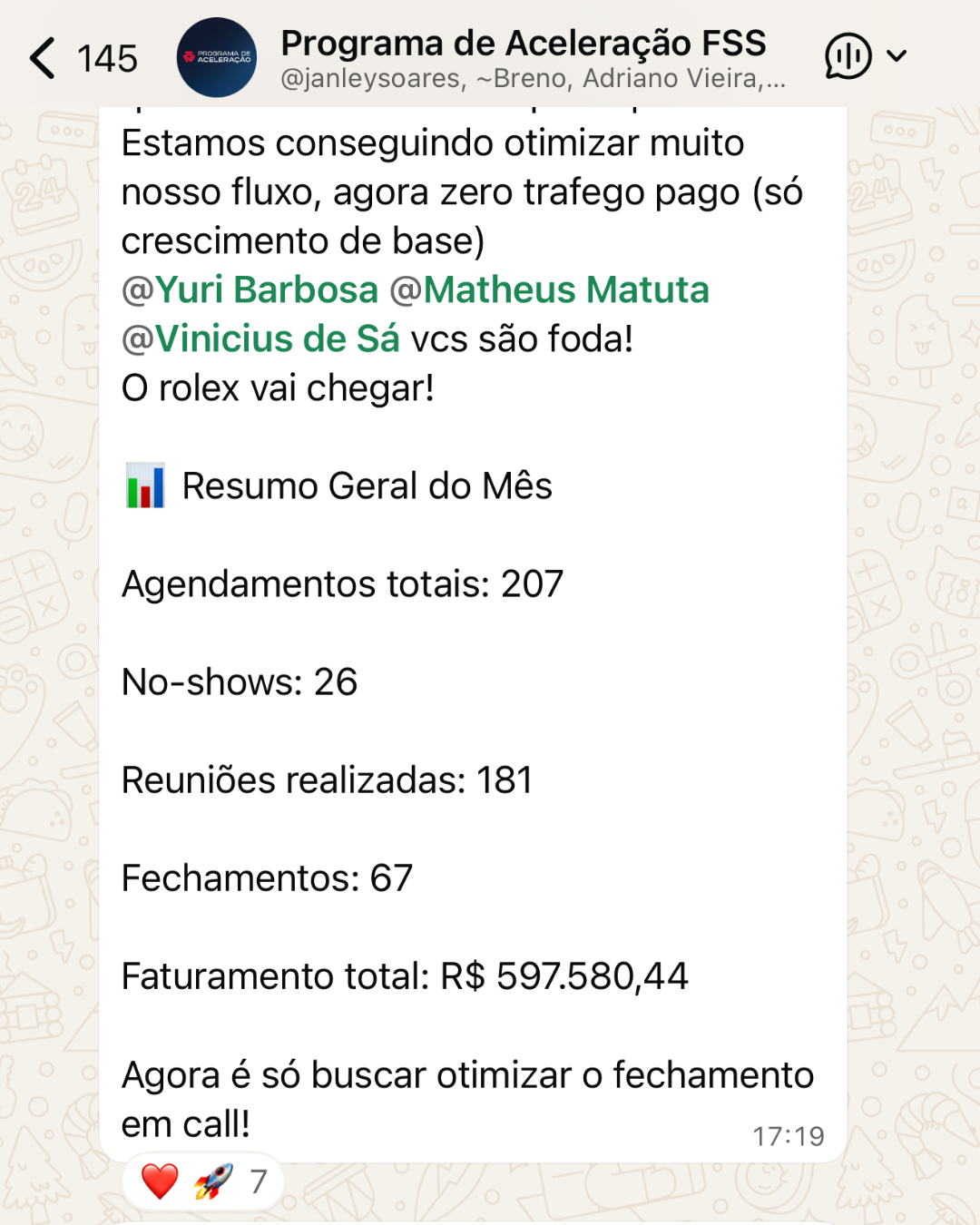Viewport: 980px width, 1225px height.
Task: Open @Matheus Matuta's mention link
Action: (x=554, y=289)
